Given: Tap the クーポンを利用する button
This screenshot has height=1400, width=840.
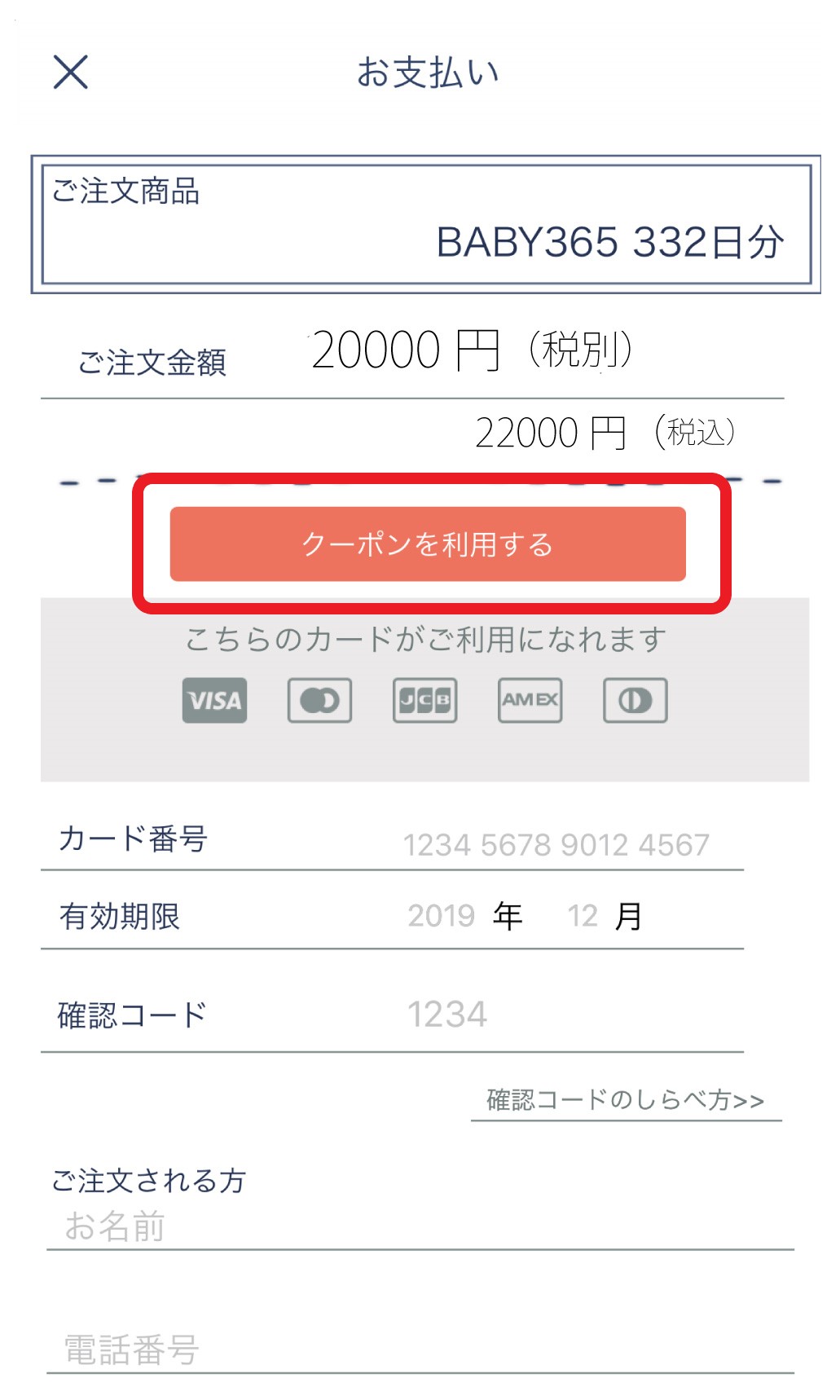Looking at the screenshot, I should pos(428,544).
